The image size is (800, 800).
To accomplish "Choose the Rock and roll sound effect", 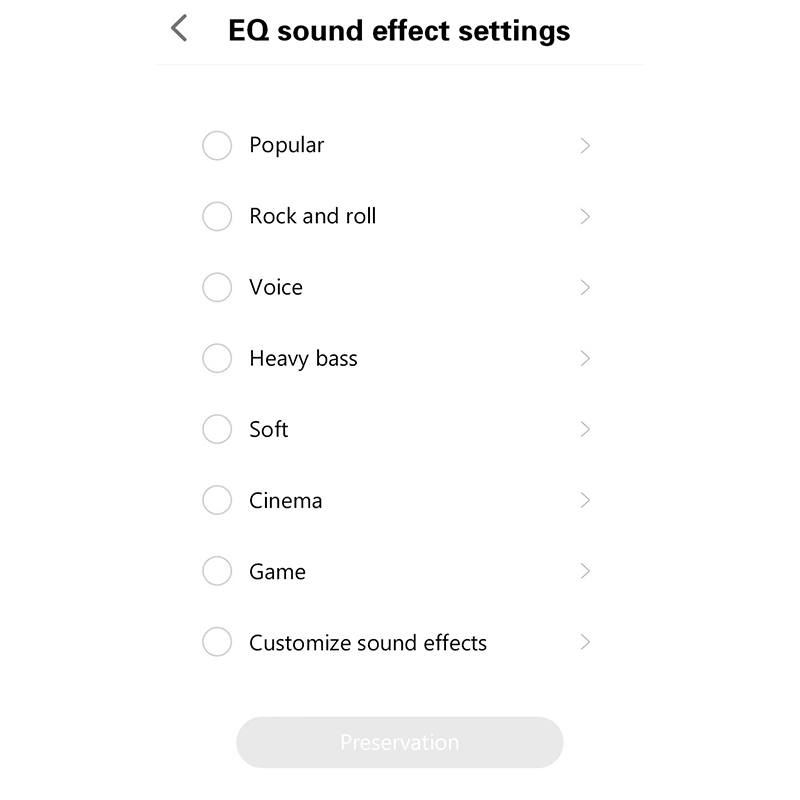I will tap(217, 216).
